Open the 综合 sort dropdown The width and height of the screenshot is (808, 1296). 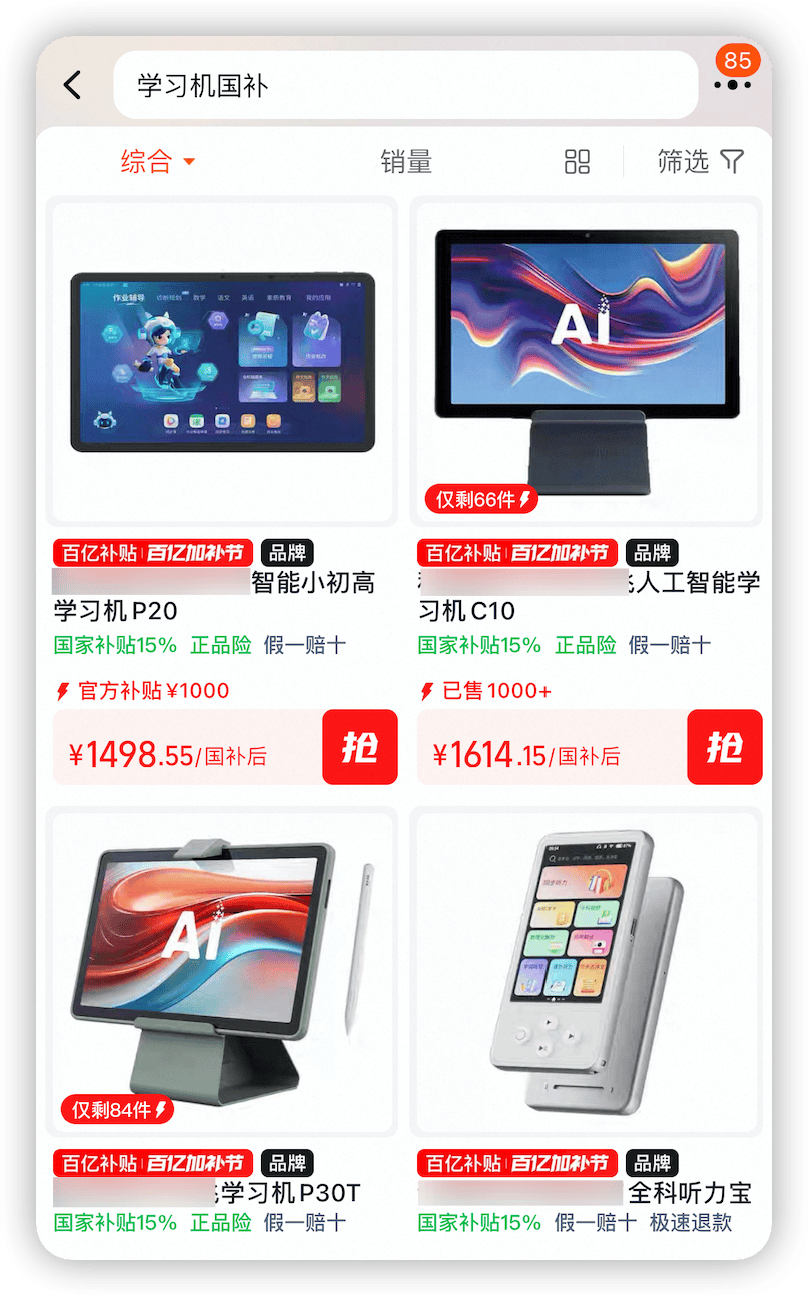pos(157,161)
